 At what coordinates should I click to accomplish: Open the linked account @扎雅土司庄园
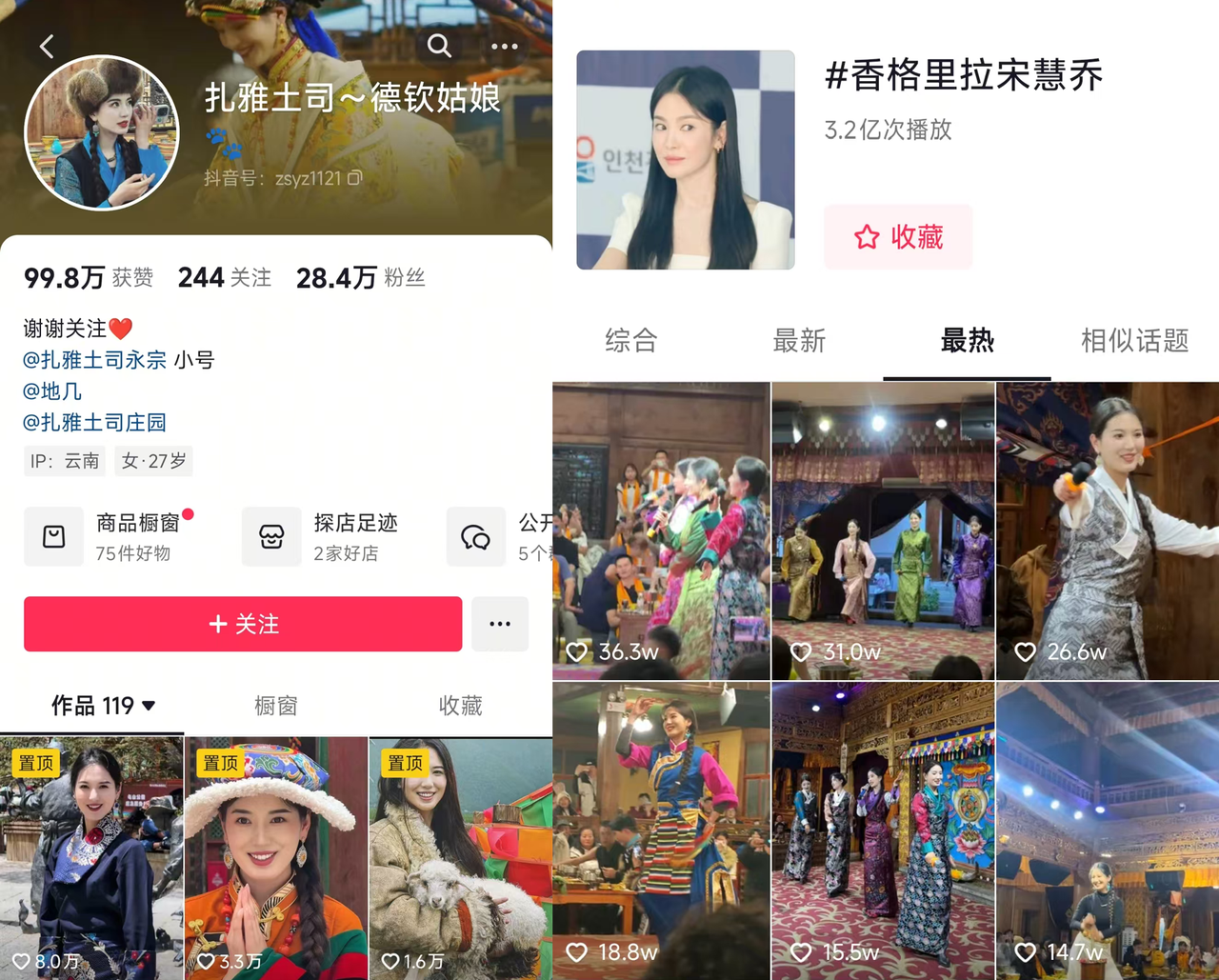95,422
